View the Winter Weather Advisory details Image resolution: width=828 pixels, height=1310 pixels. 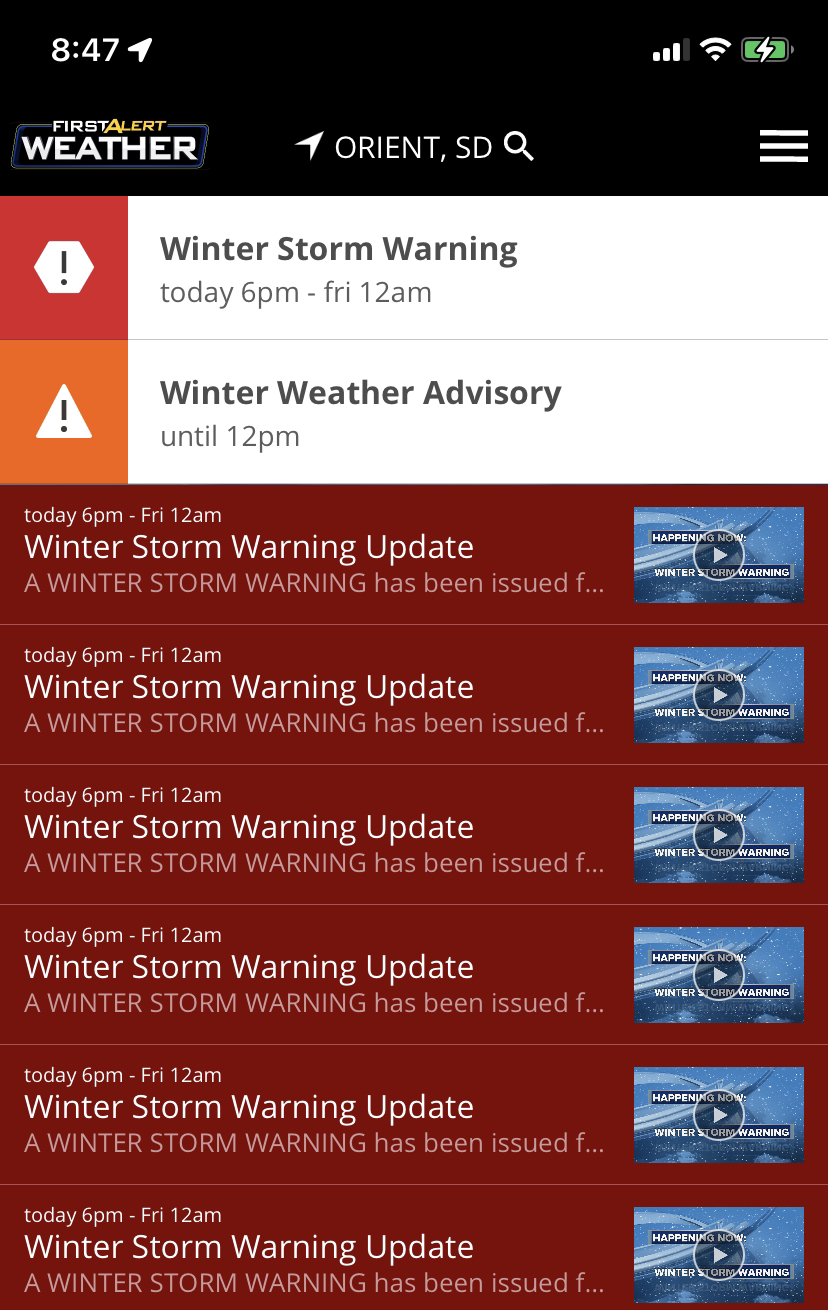tap(414, 412)
